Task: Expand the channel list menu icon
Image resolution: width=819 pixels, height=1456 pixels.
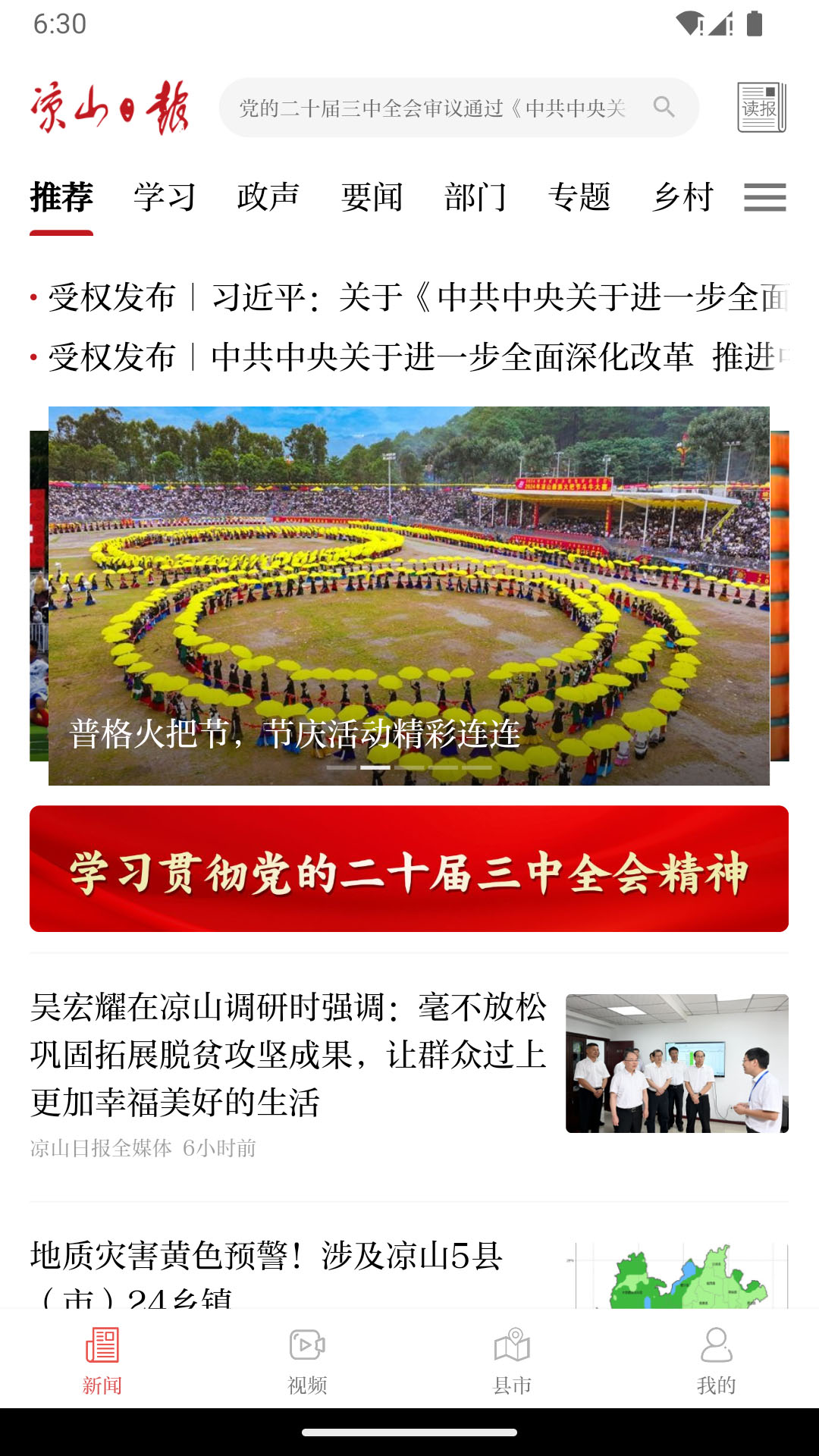Action: (x=764, y=197)
